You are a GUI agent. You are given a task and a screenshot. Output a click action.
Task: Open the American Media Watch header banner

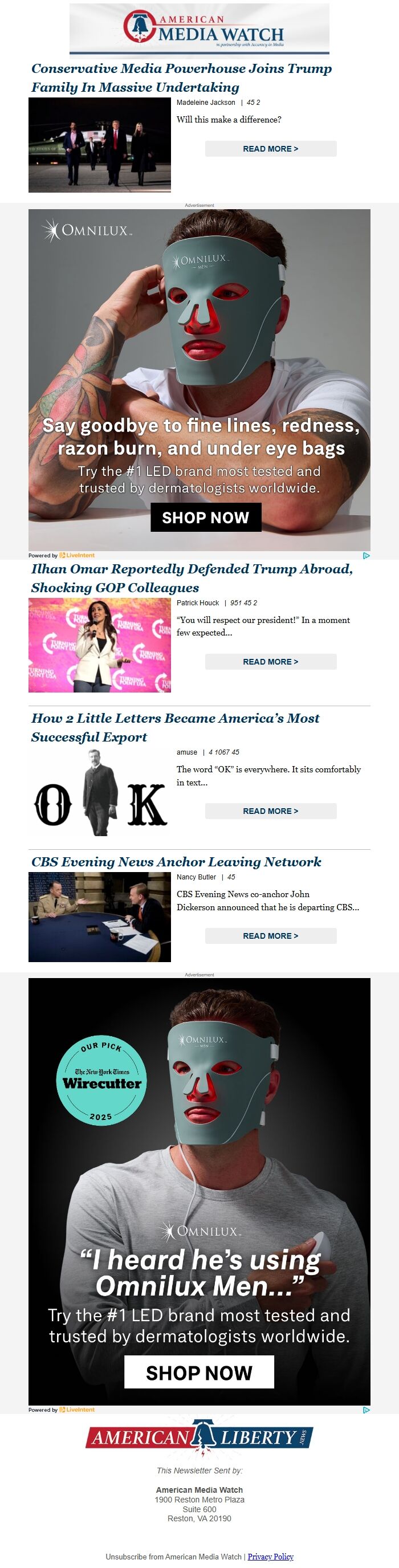click(199, 29)
